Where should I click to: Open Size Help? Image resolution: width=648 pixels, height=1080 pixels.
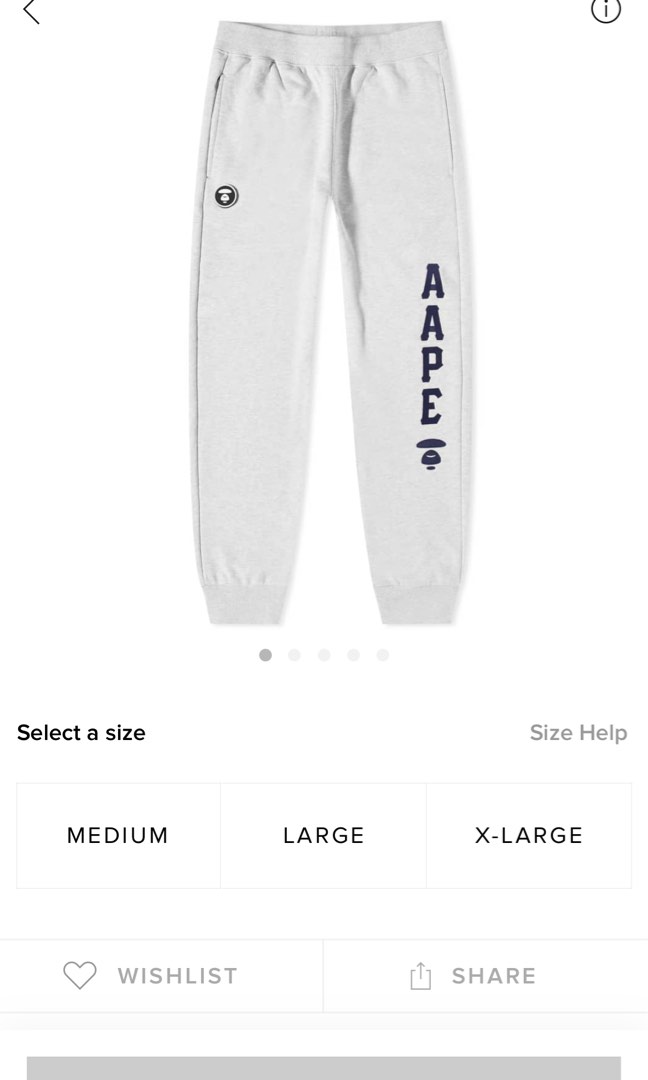[x=578, y=733]
